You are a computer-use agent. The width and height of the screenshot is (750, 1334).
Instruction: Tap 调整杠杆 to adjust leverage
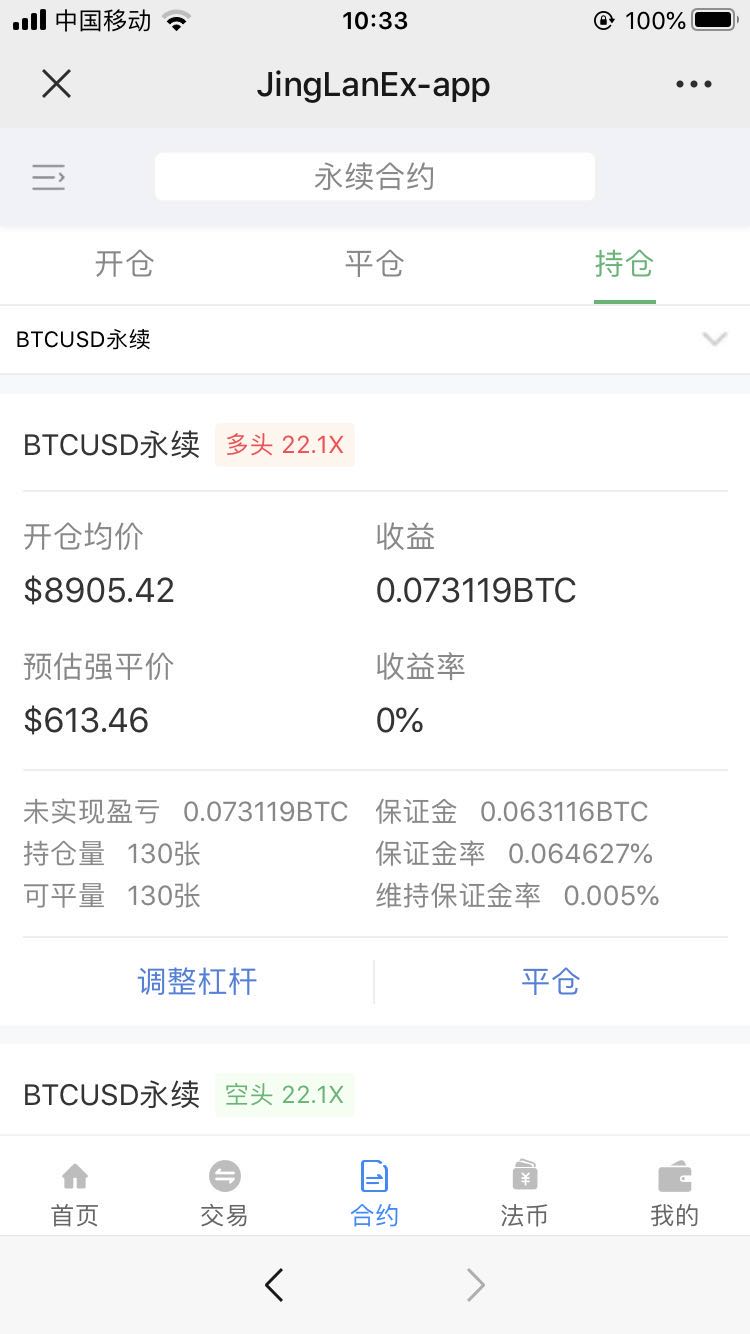click(197, 981)
